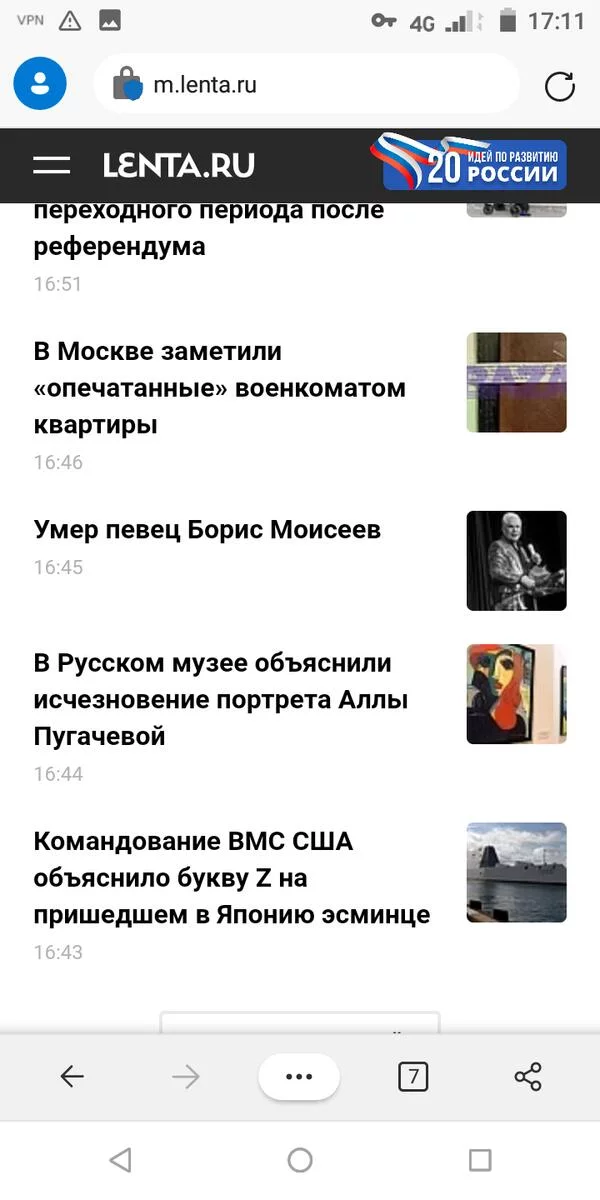Open the browser three-dot menu

coord(299,1077)
